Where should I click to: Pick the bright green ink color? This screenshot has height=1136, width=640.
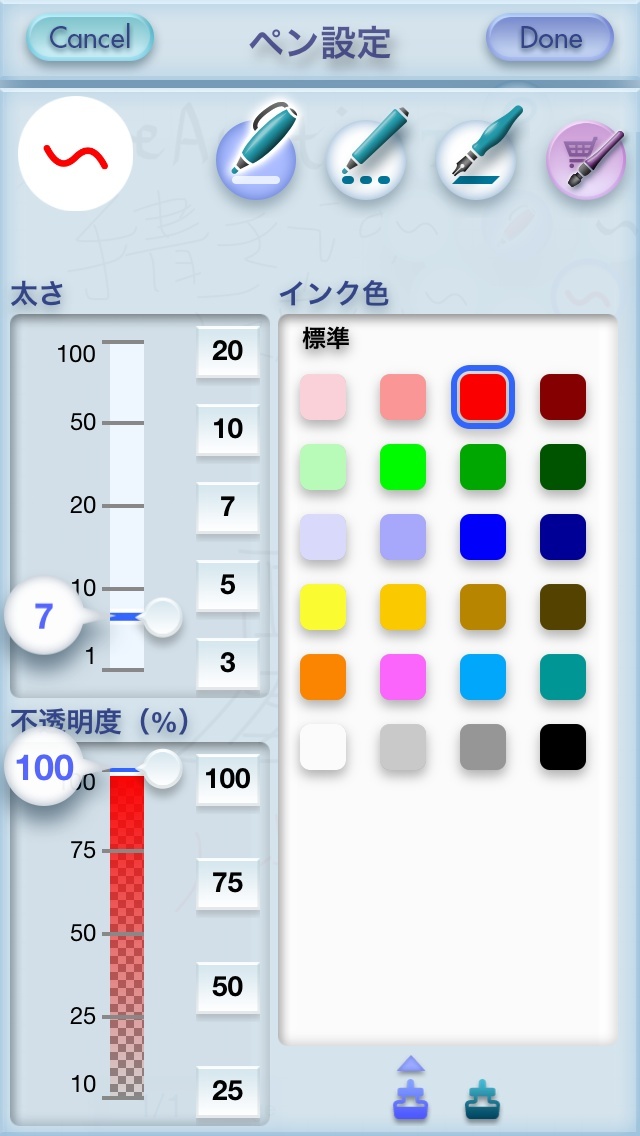[403, 467]
